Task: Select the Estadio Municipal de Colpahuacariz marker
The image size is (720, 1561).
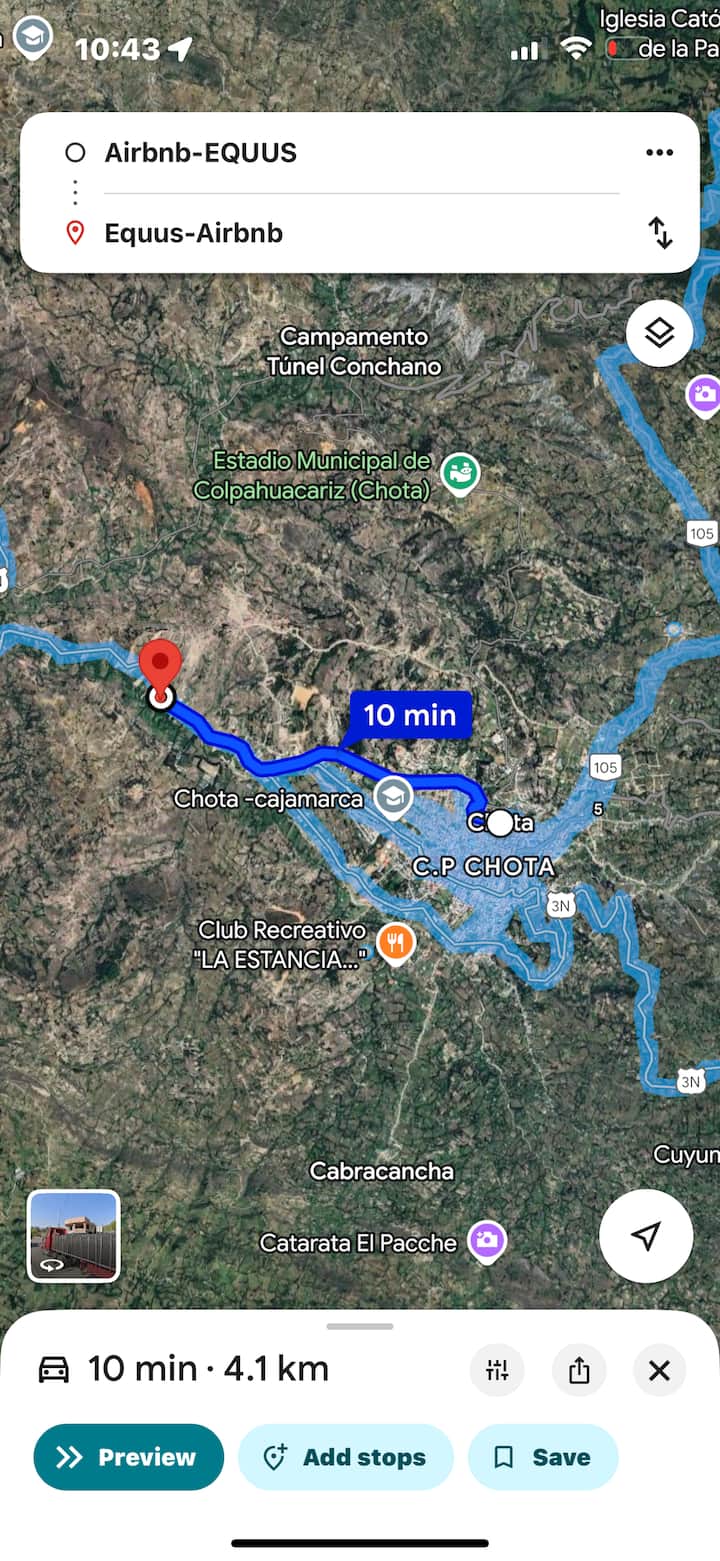Action: click(460, 473)
